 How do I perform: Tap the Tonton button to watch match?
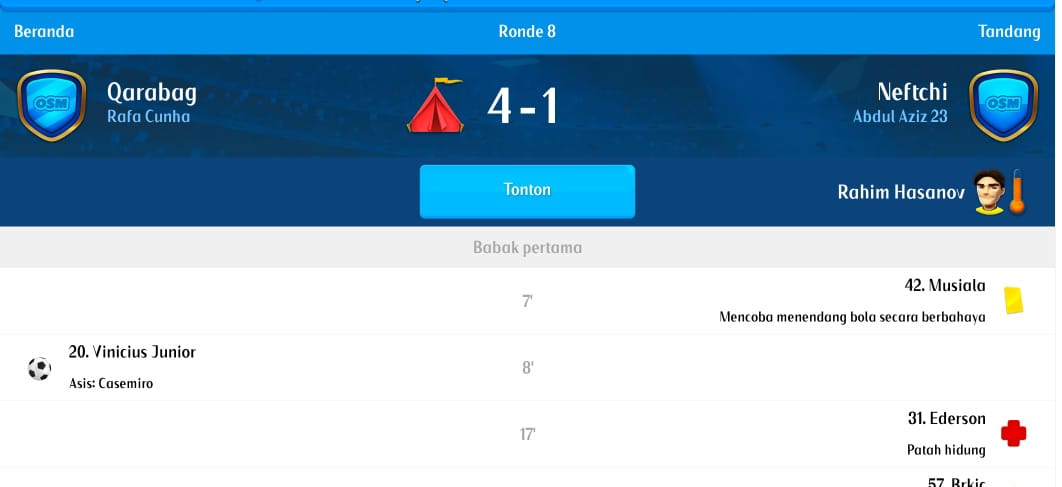[527, 190]
